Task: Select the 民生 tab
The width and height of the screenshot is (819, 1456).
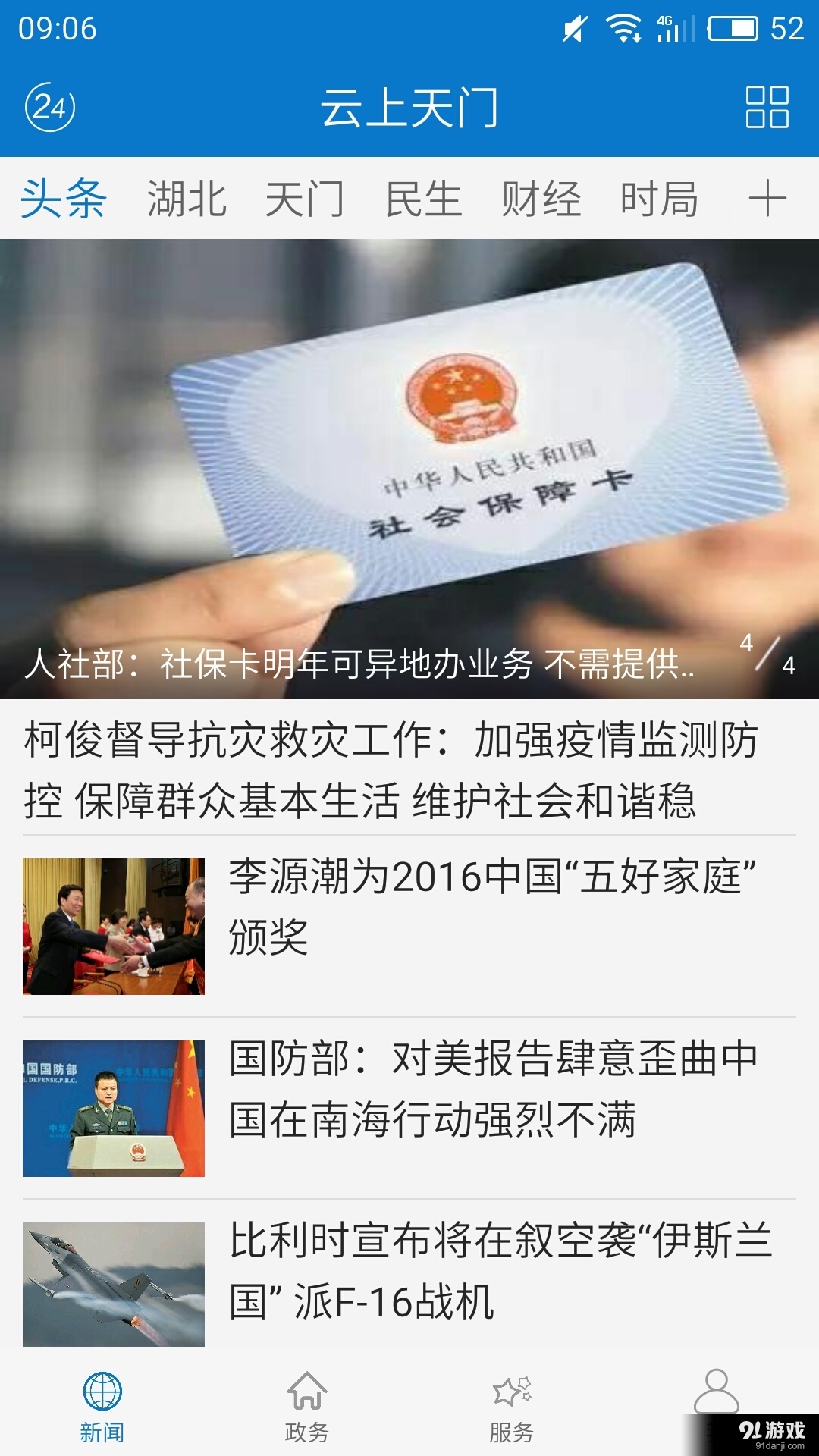Action: [423, 199]
